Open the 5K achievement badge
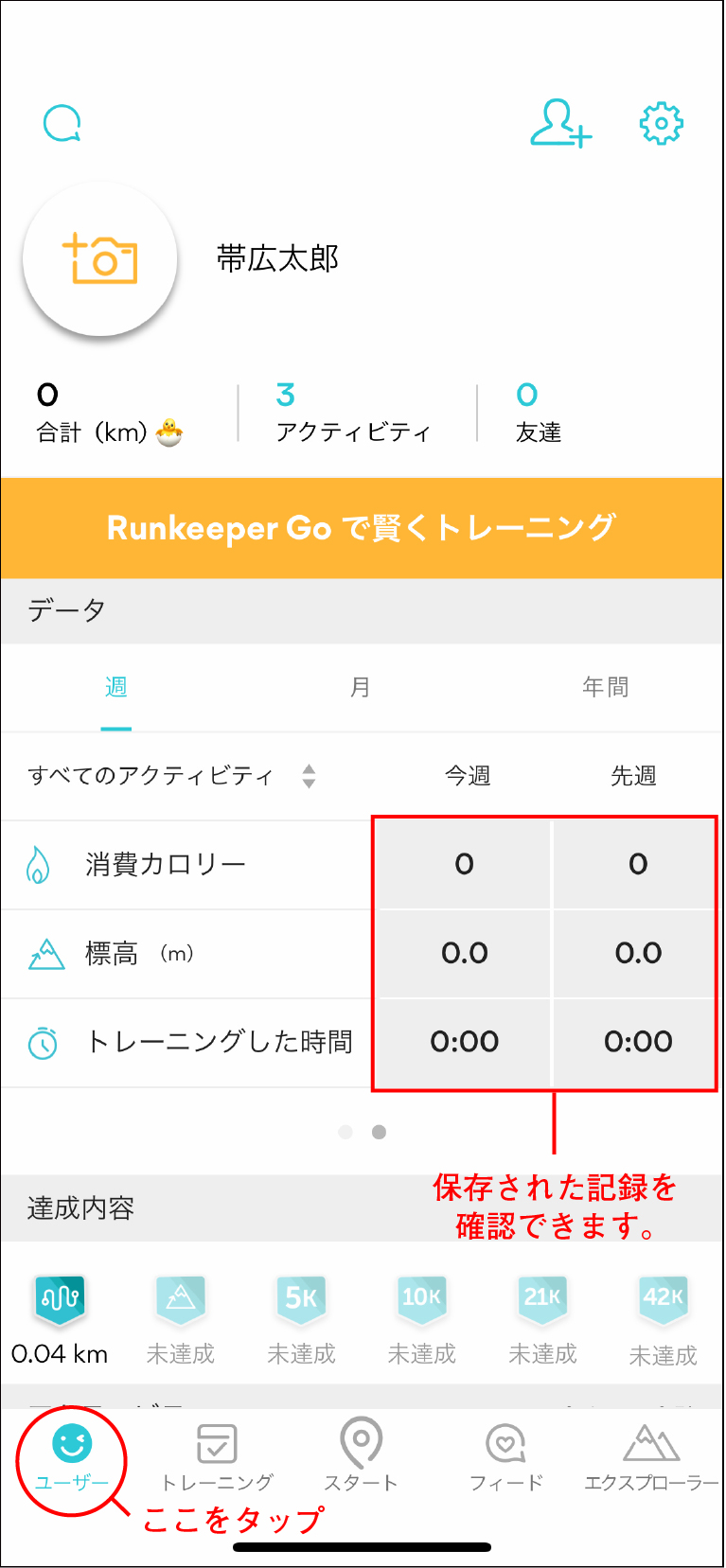The height and width of the screenshot is (1568, 726). [301, 1298]
